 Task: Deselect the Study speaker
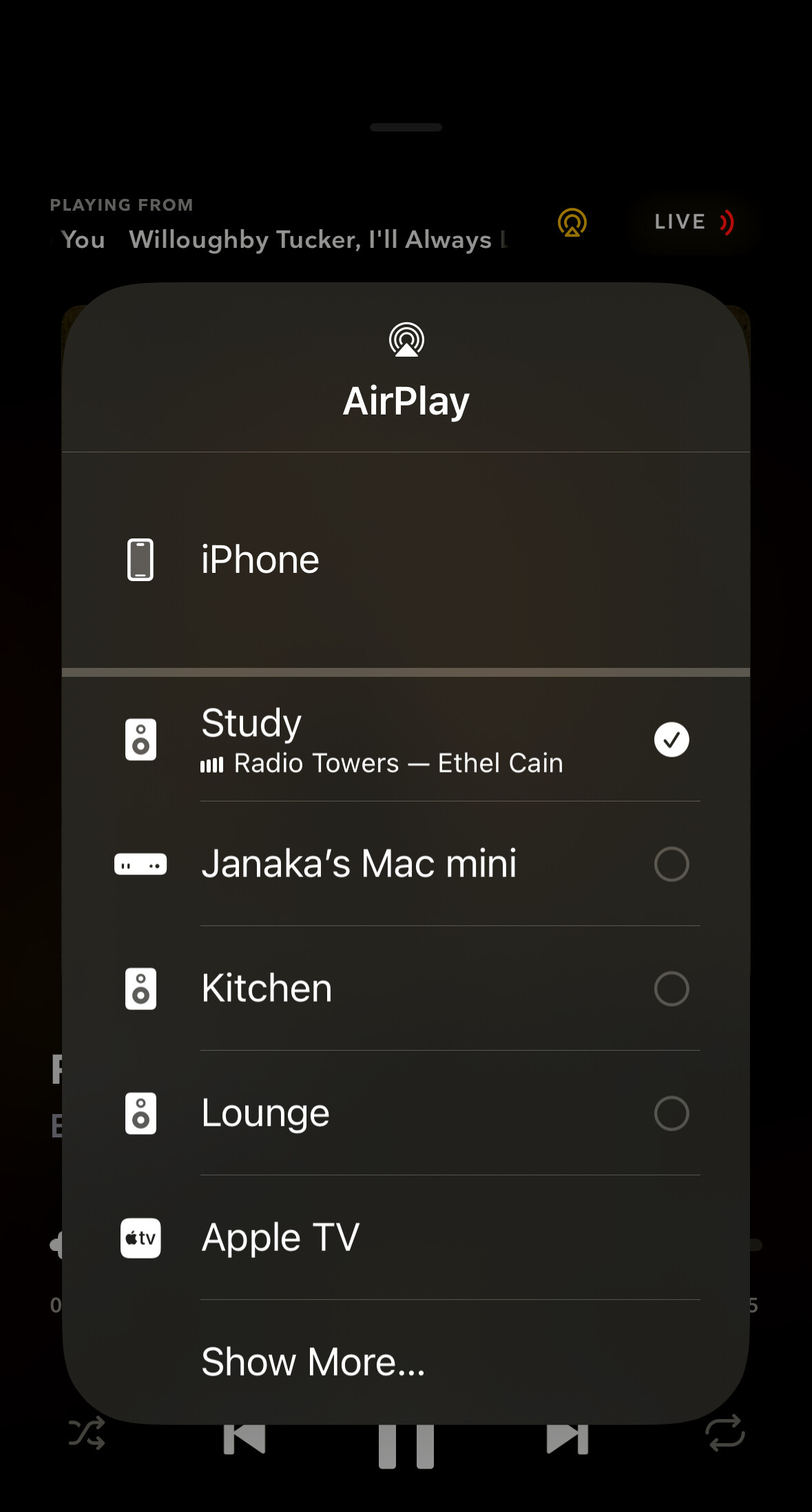671,739
